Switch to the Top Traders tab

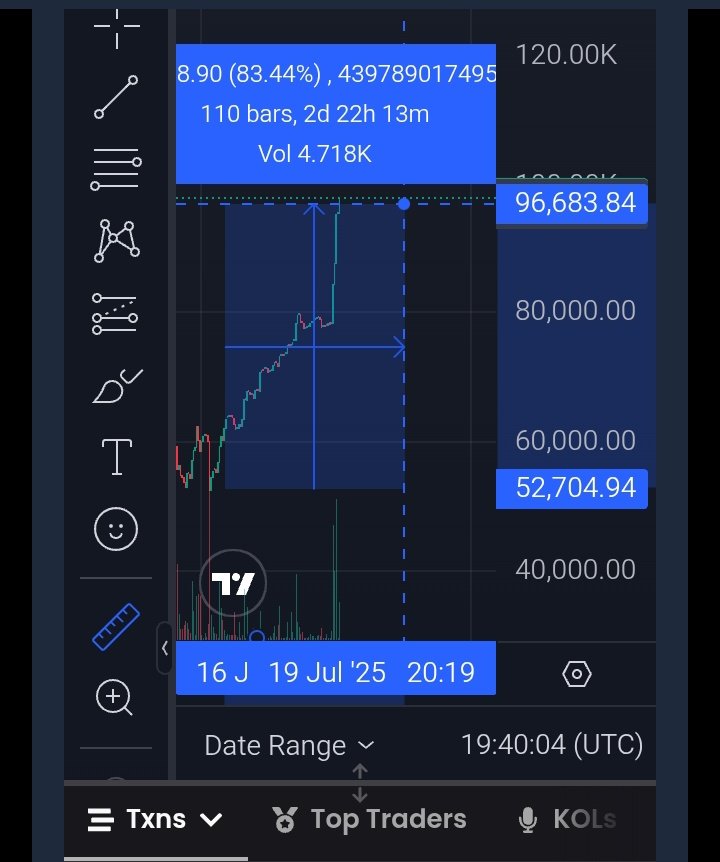[x=369, y=820]
